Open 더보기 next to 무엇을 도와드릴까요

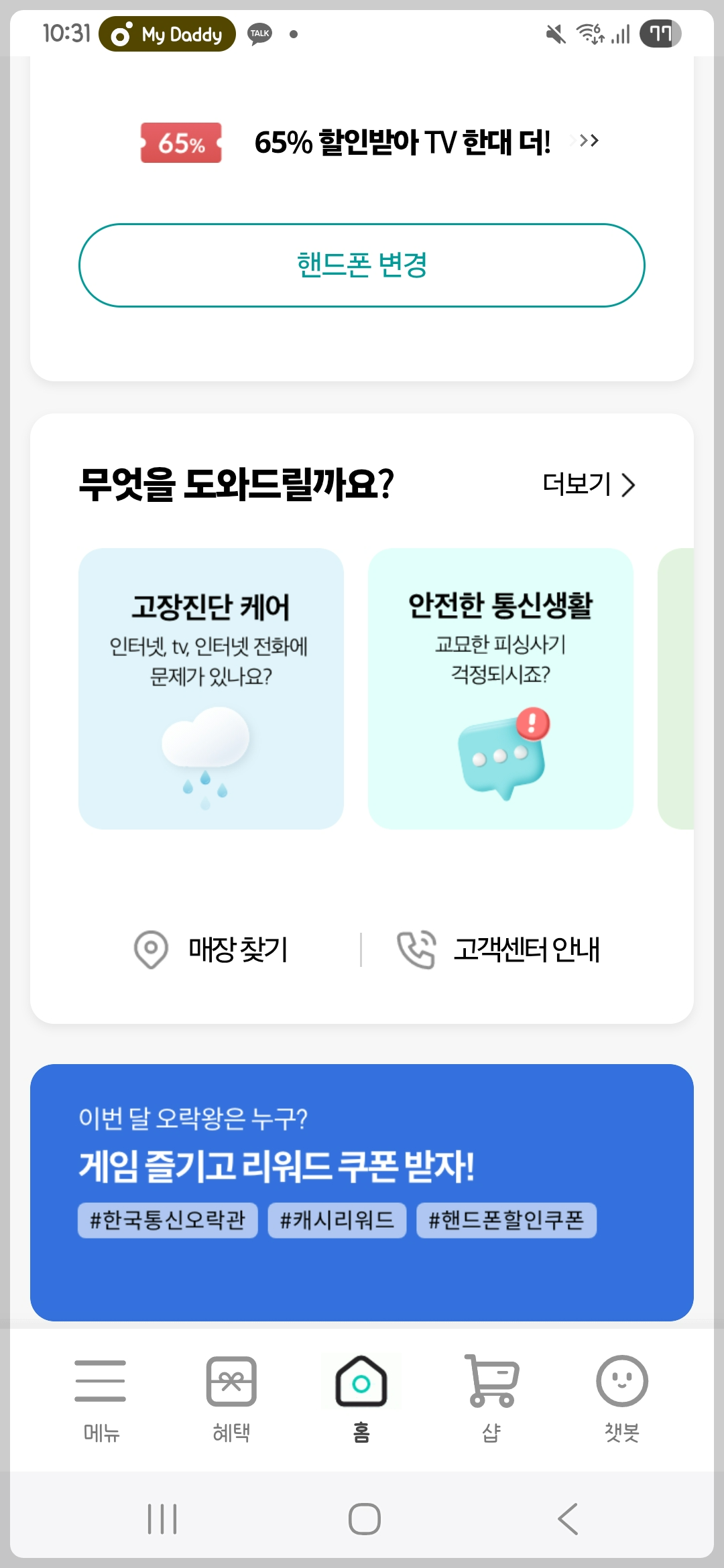589,484
